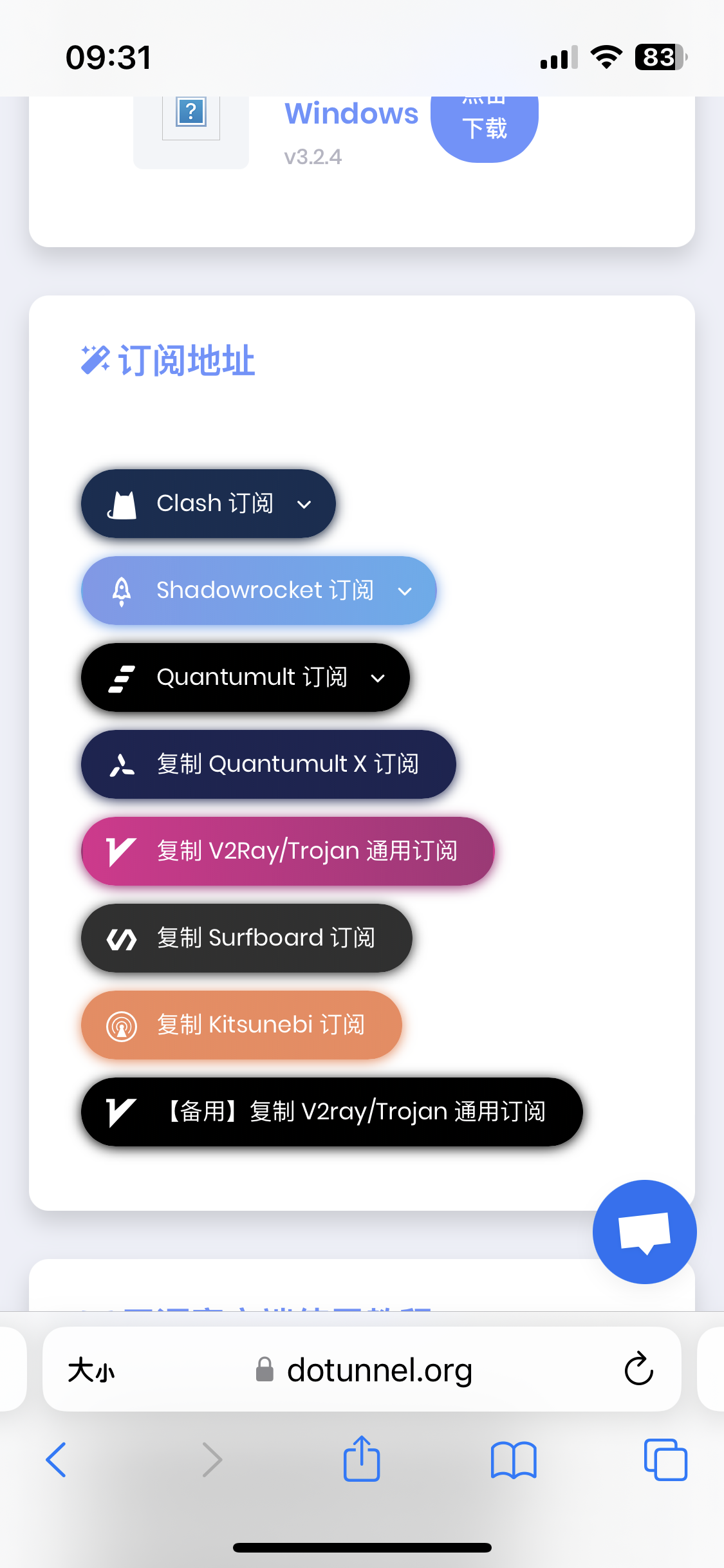Copy the Kitsunebi subscription
This screenshot has height=1568, width=724.
(241, 1025)
